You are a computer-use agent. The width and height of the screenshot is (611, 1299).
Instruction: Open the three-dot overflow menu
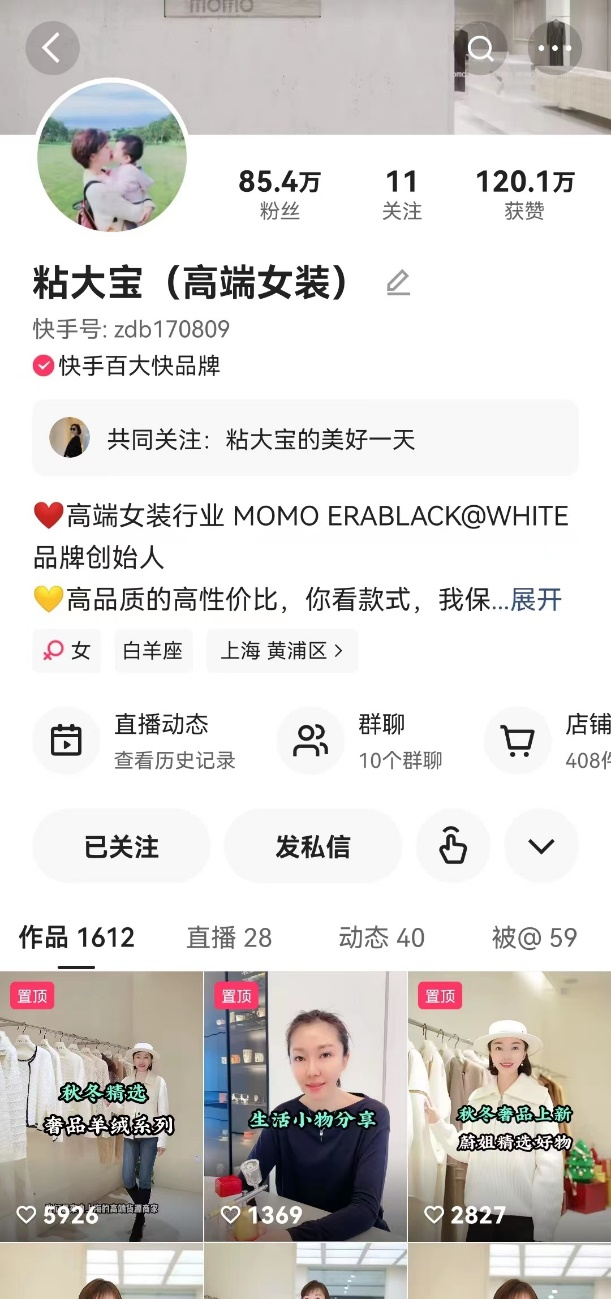point(554,48)
